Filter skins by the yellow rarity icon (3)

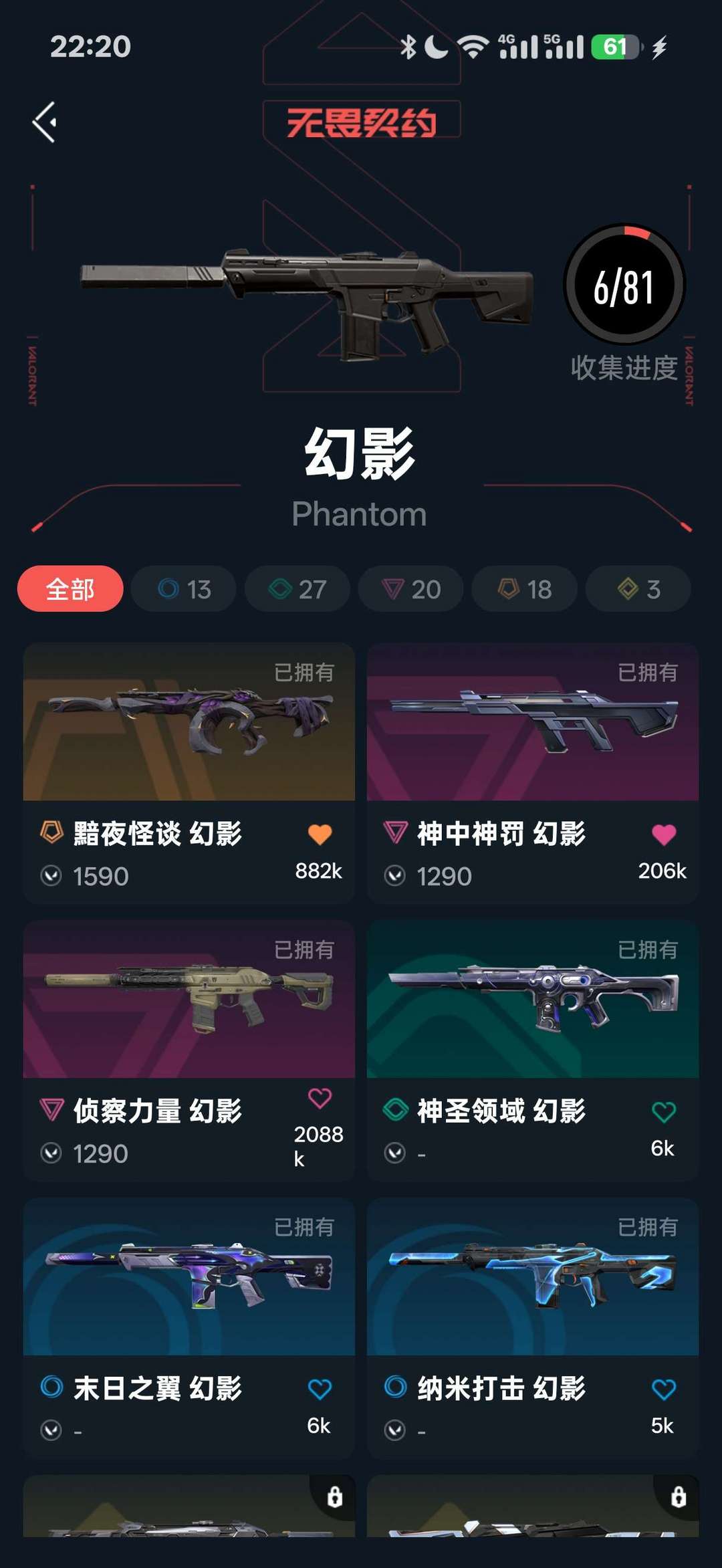[x=637, y=589]
